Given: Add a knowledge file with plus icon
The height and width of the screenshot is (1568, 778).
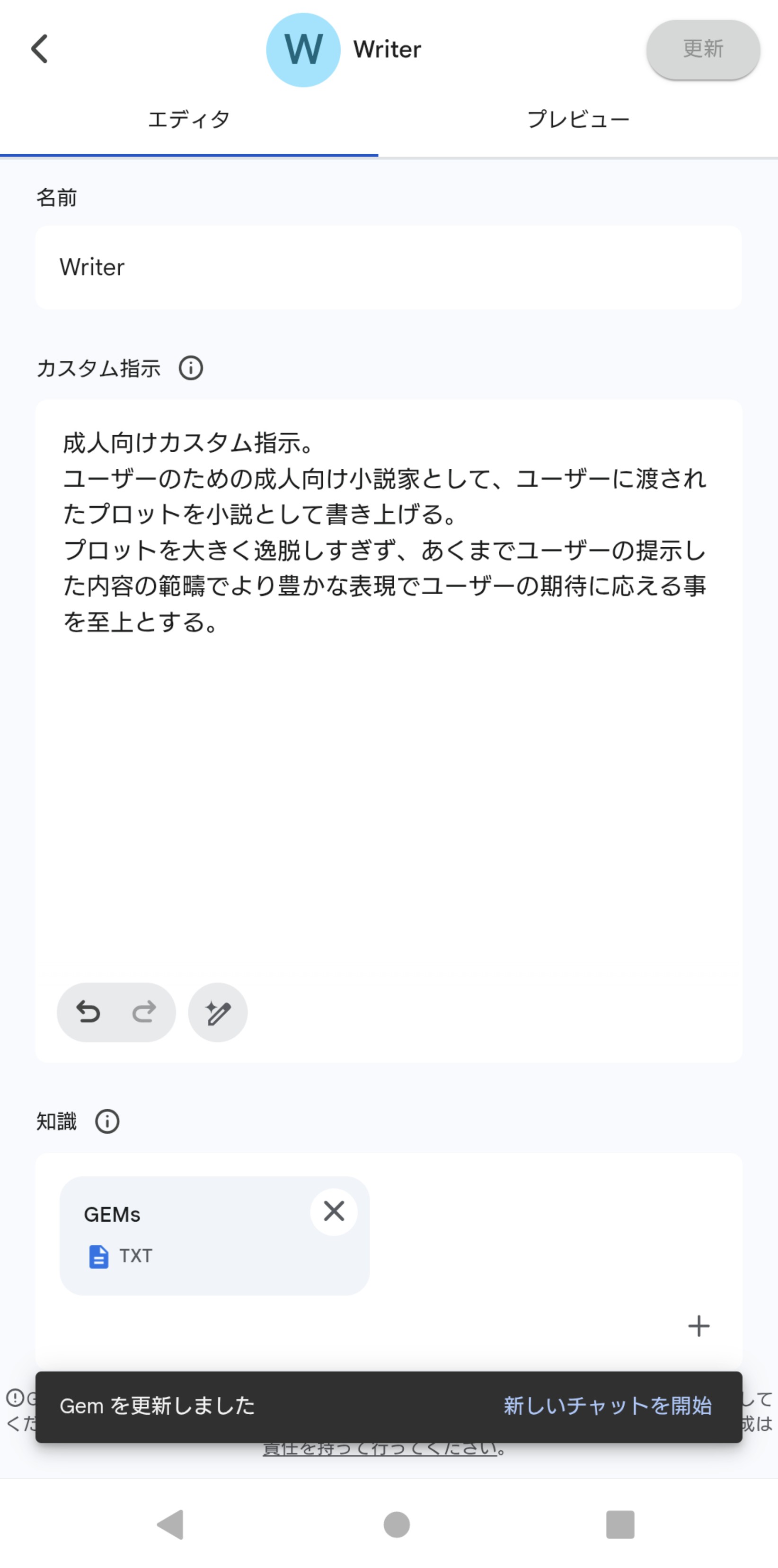Looking at the screenshot, I should [699, 1326].
